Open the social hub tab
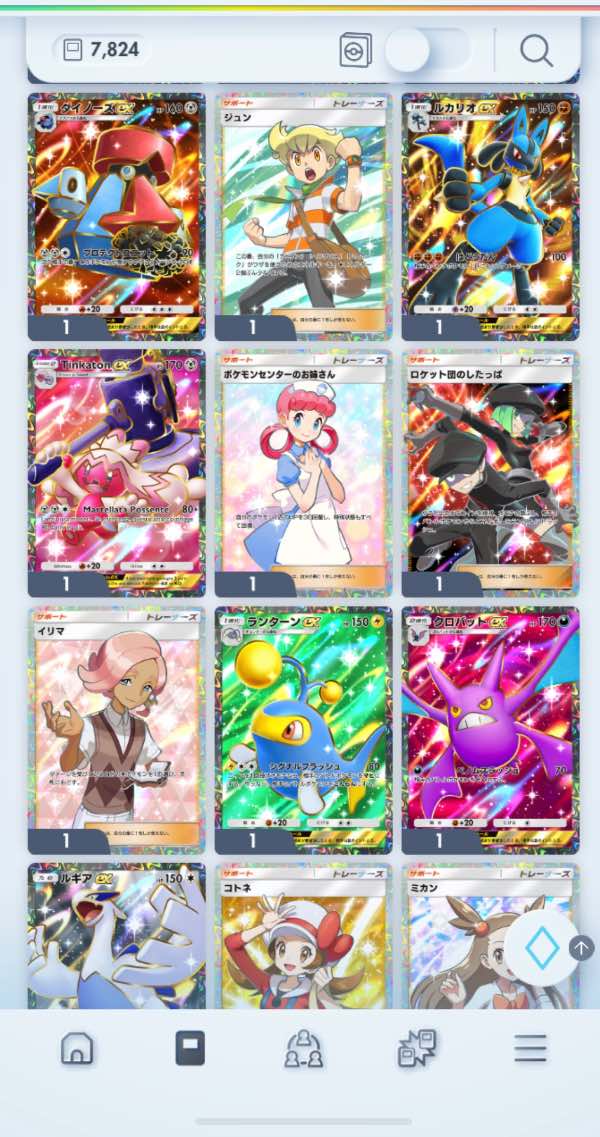 pyautogui.click(x=303, y=1049)
